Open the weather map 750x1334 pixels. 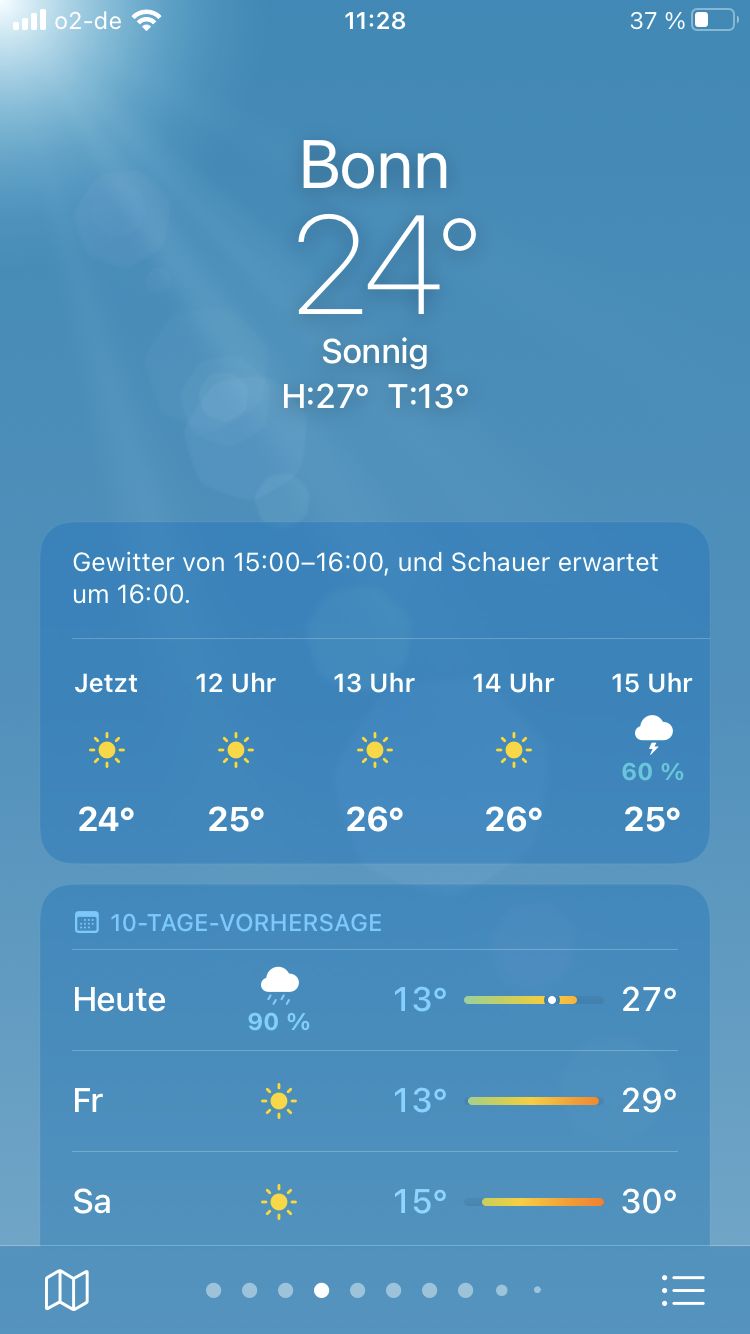(67, 1290)
